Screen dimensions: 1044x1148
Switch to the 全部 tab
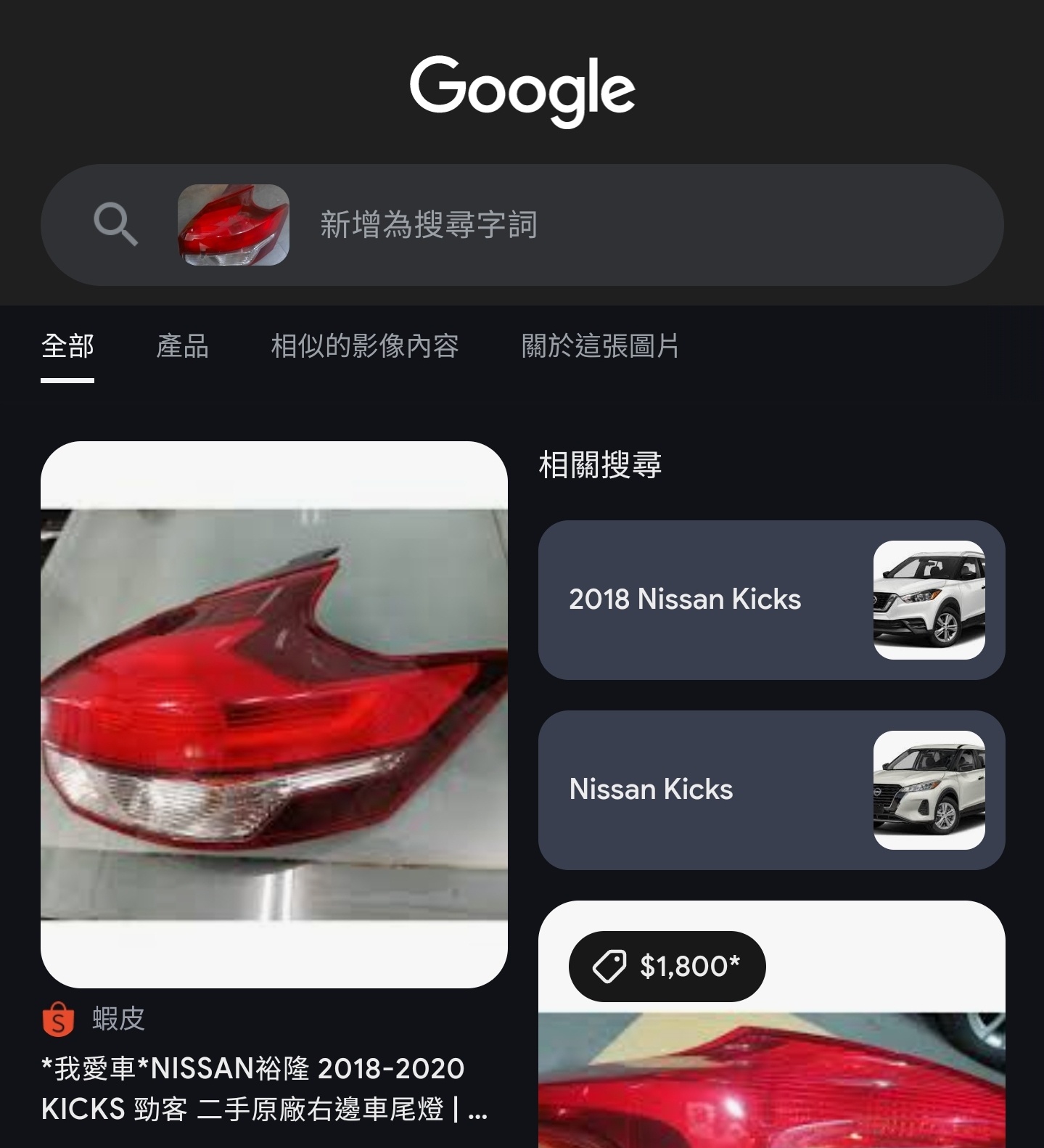tap(67, 346)
